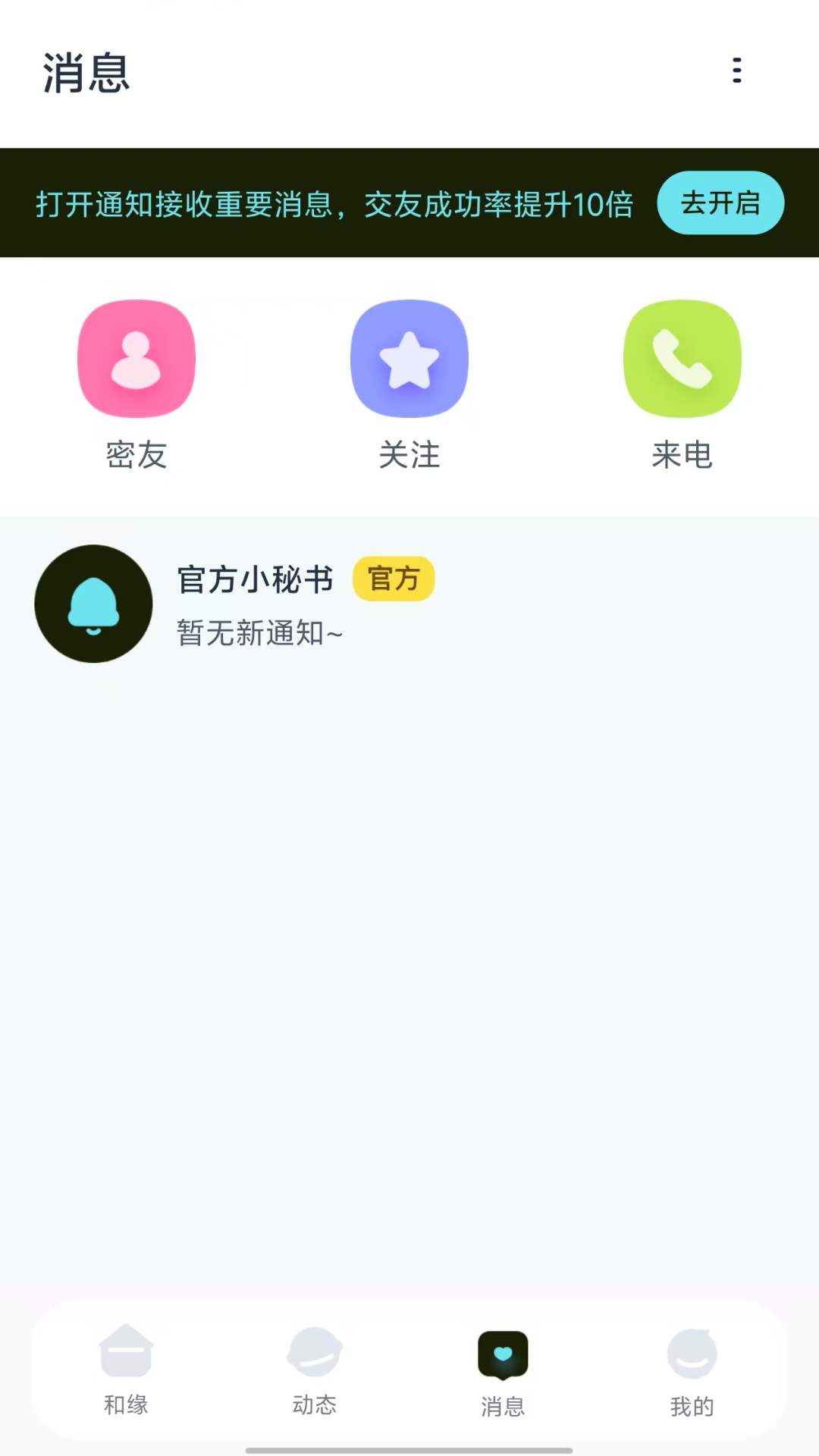Select the 我的 tab label
This screenshot has width=819, height=1456.
point(691,1404)
